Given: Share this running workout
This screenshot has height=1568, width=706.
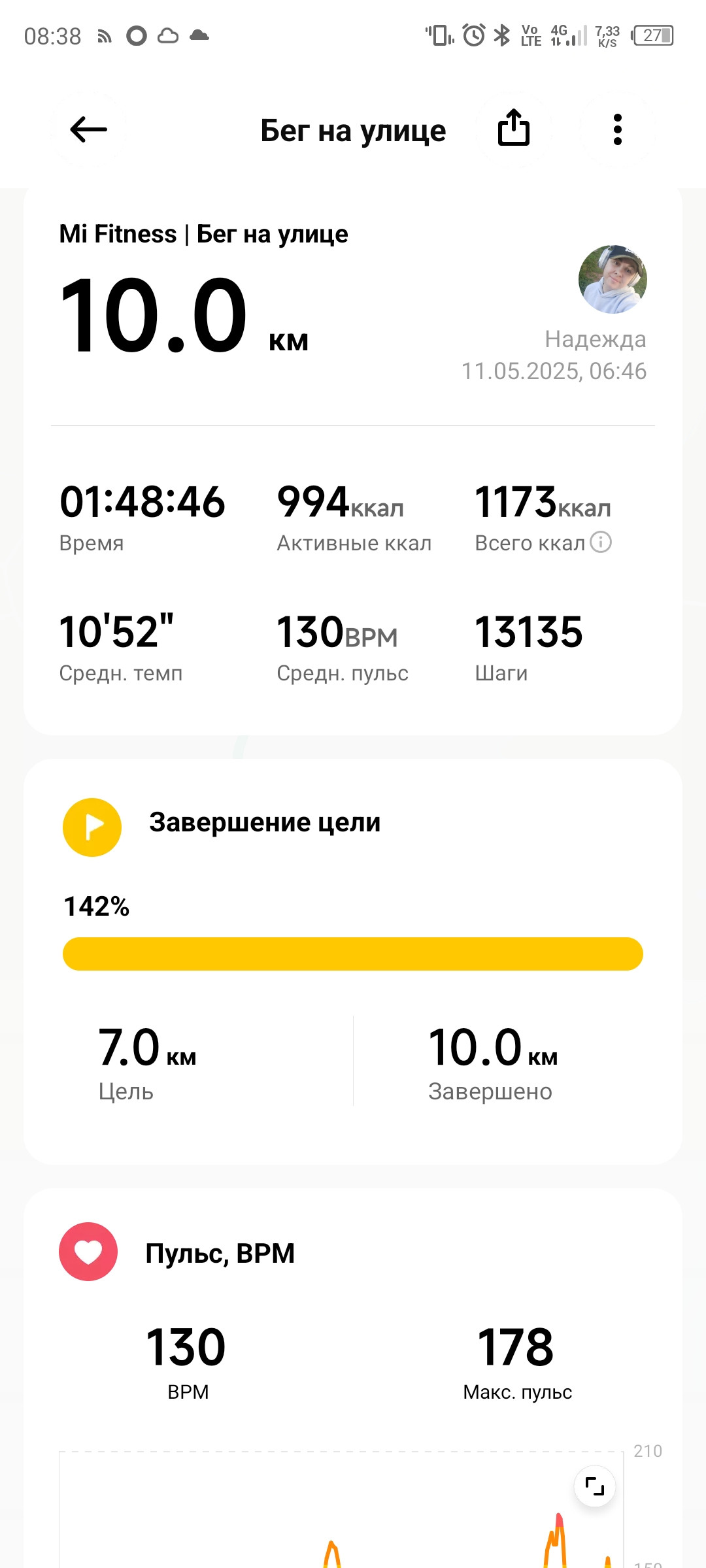Looking at the screenshot, I should coord(514,128).
